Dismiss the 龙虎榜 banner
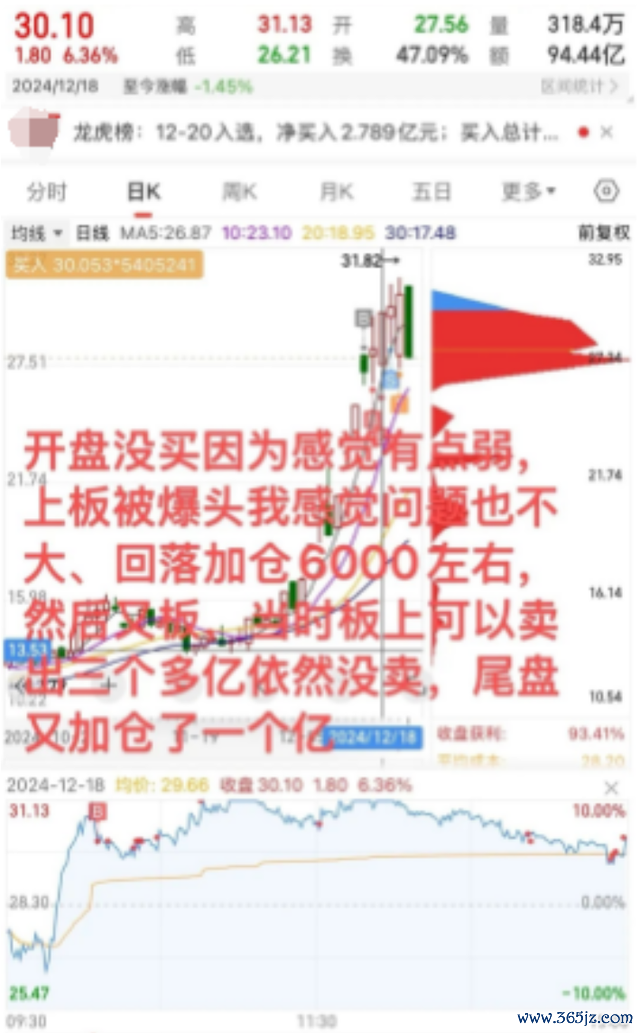 pos(607,133)
